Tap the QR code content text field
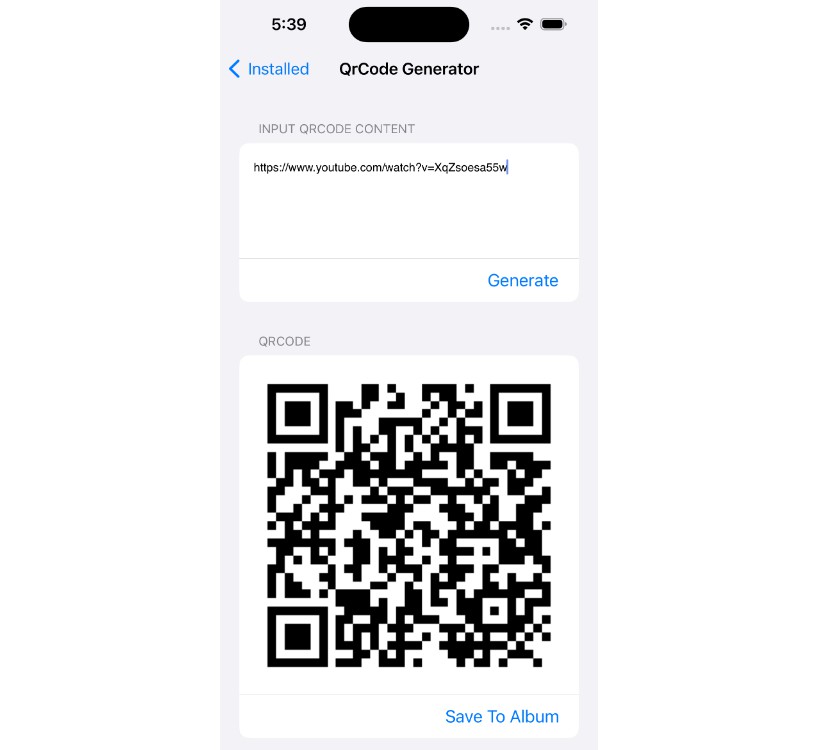820x750 pixels. click(x=408, y=200)
